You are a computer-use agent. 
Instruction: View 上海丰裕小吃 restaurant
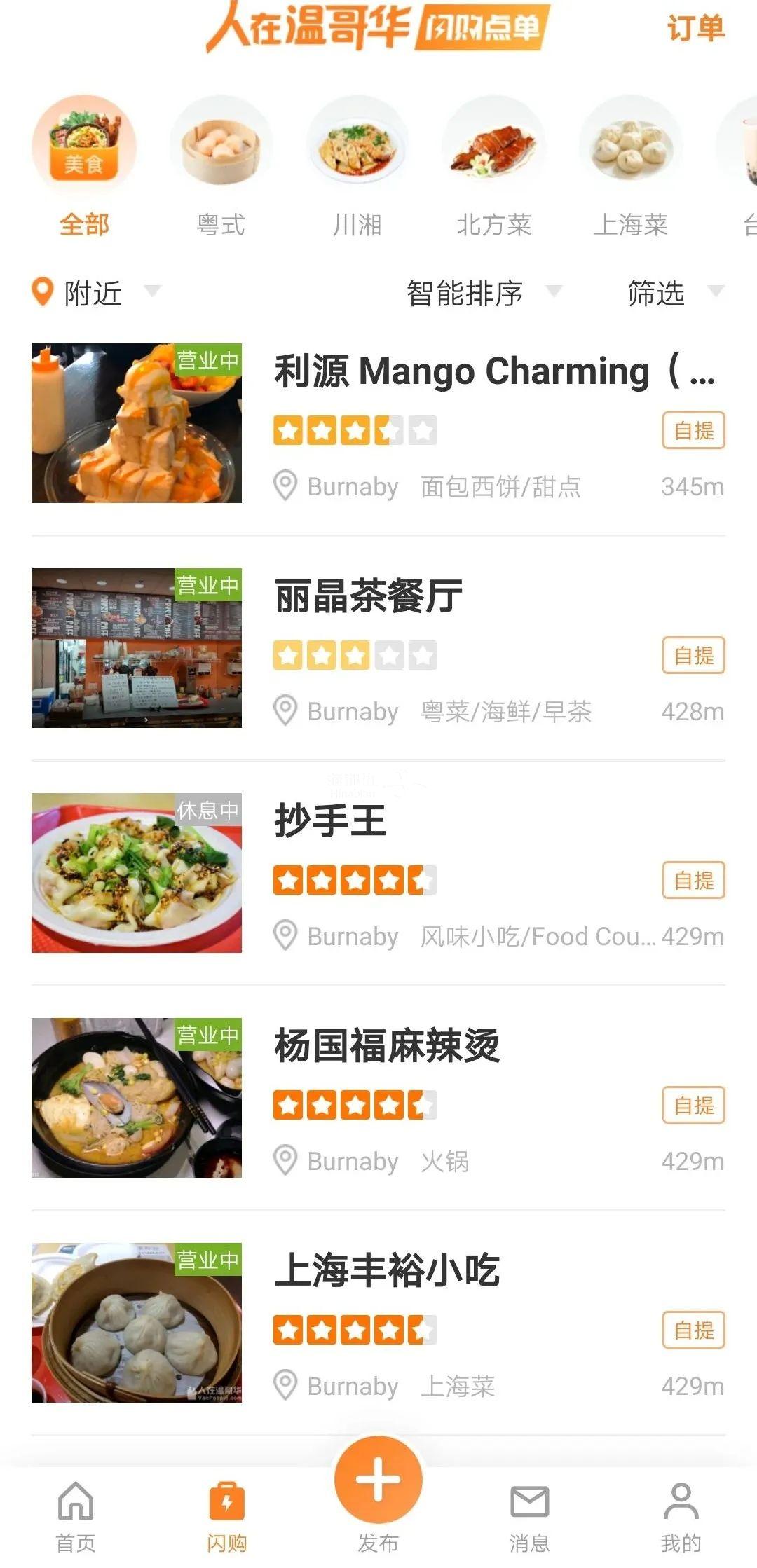pyautogui.click(x=387, y=1271)
